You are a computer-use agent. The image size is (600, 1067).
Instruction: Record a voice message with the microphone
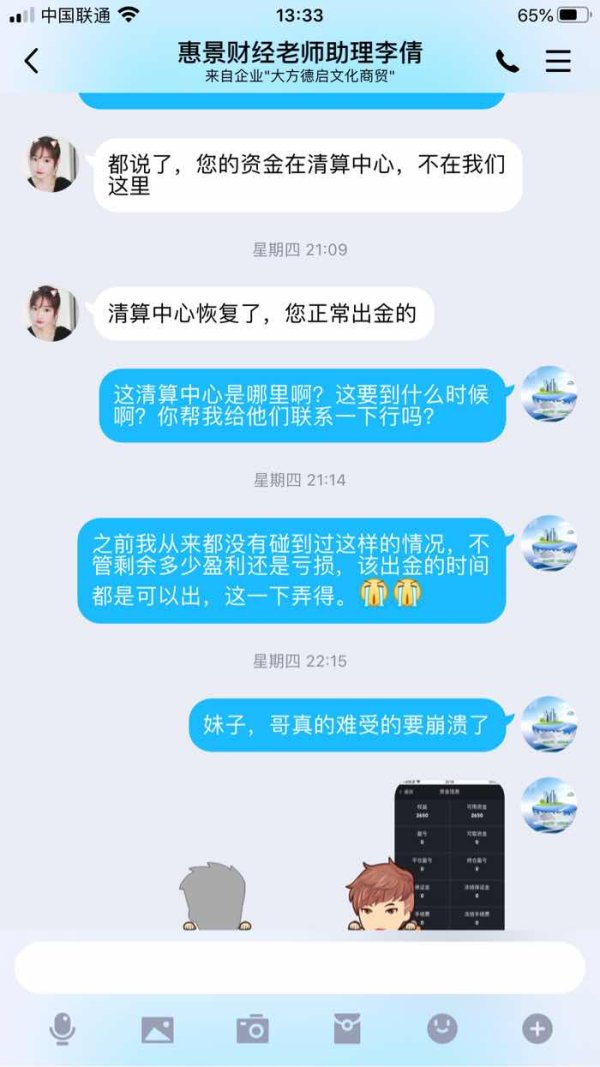point(62,1029)
